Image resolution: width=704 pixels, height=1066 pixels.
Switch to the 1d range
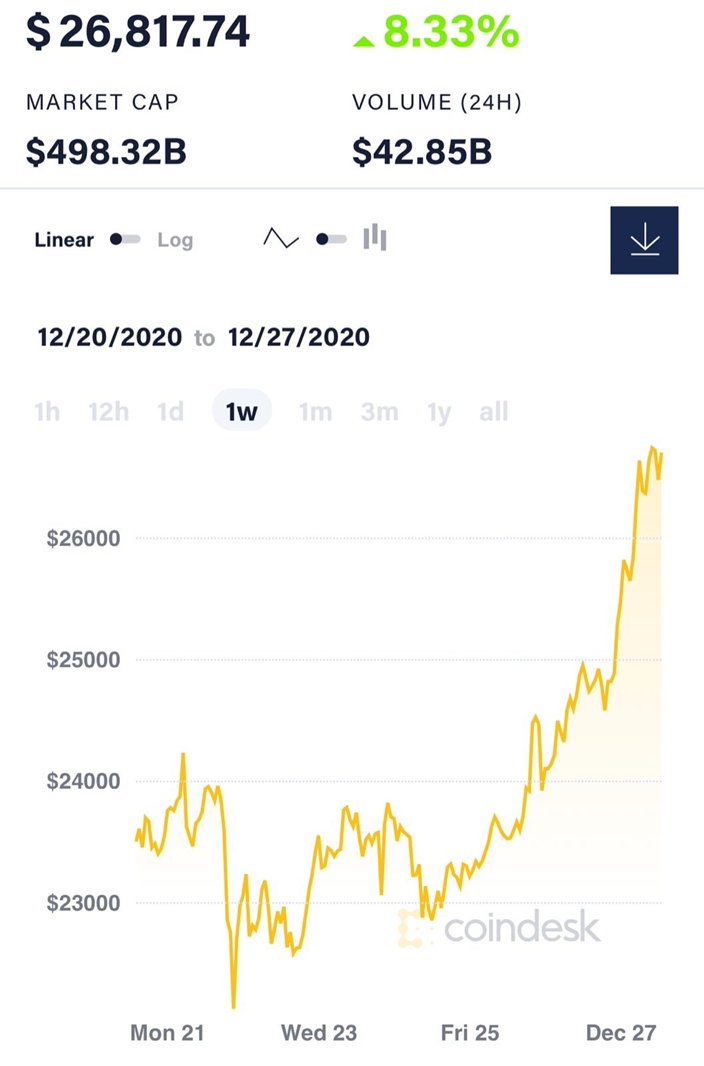coord(171,411)
